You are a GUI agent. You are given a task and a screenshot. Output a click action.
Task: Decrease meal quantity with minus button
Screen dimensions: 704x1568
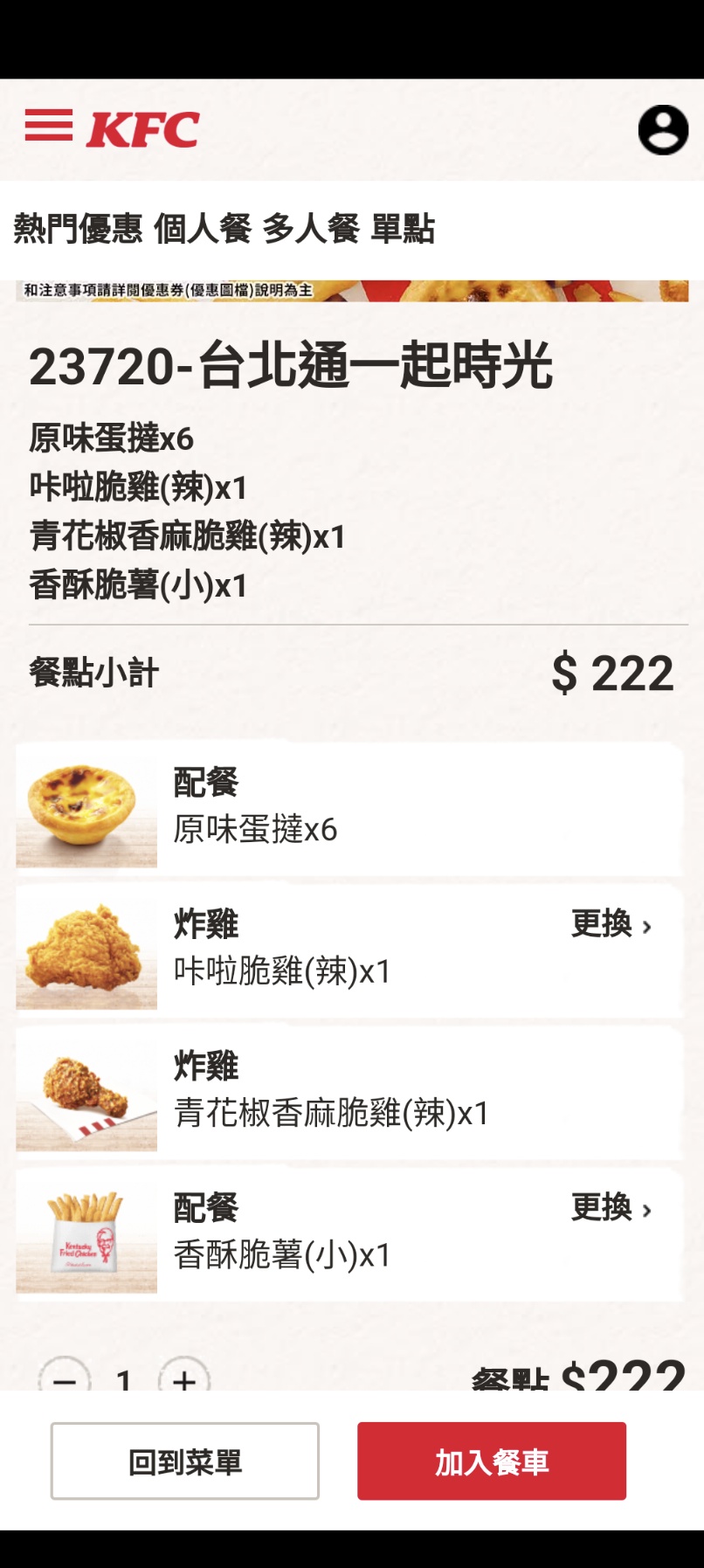coord(65,1377)
